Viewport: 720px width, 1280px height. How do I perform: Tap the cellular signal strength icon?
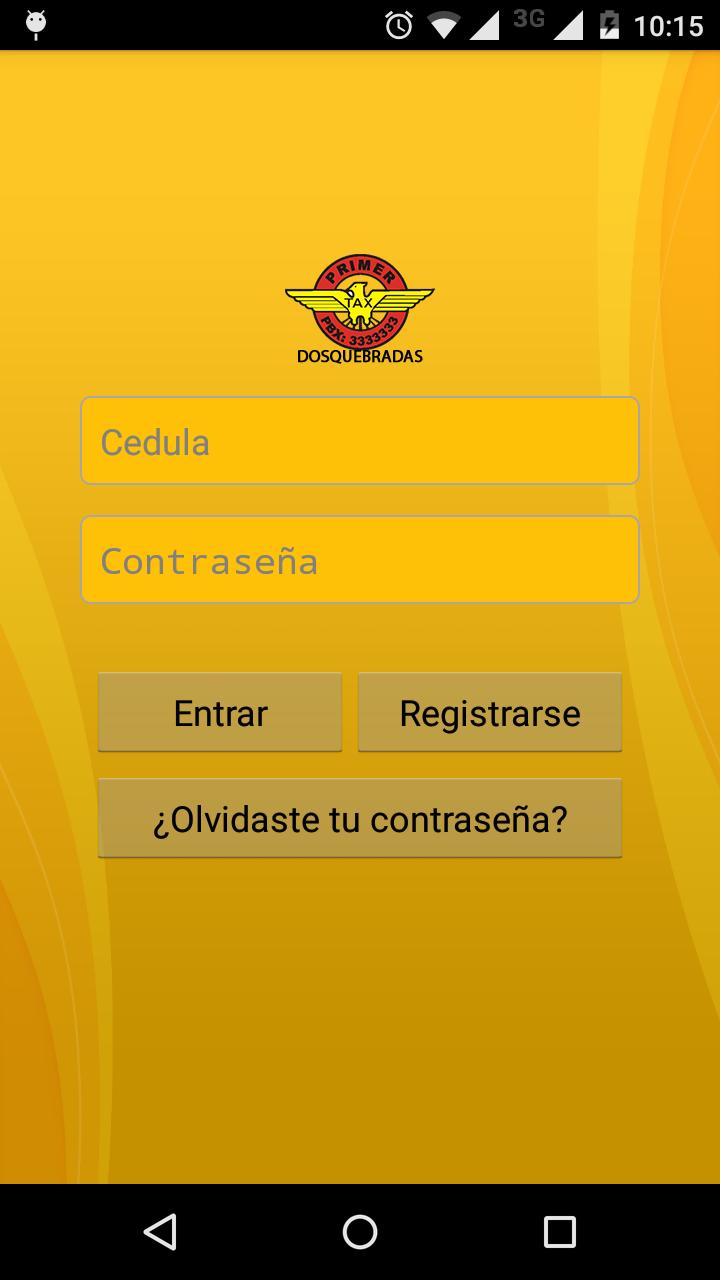tap(484, 25)
